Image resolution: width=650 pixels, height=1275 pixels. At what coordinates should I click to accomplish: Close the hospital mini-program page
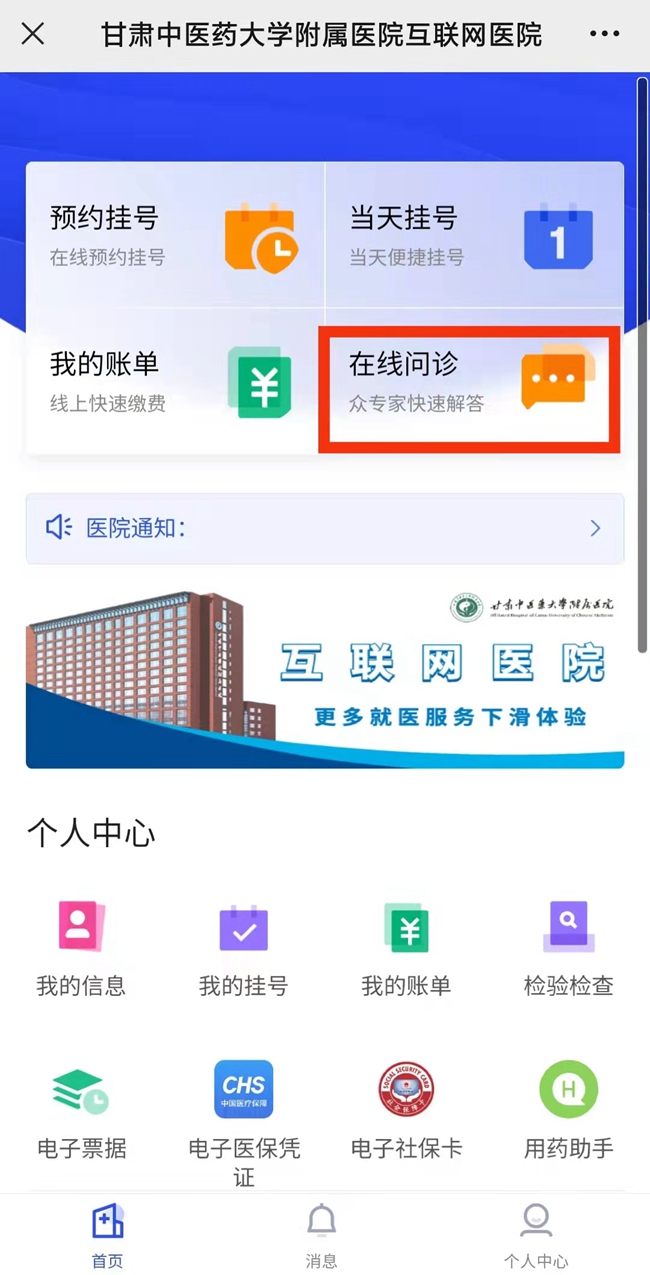(x=33, y=34)
